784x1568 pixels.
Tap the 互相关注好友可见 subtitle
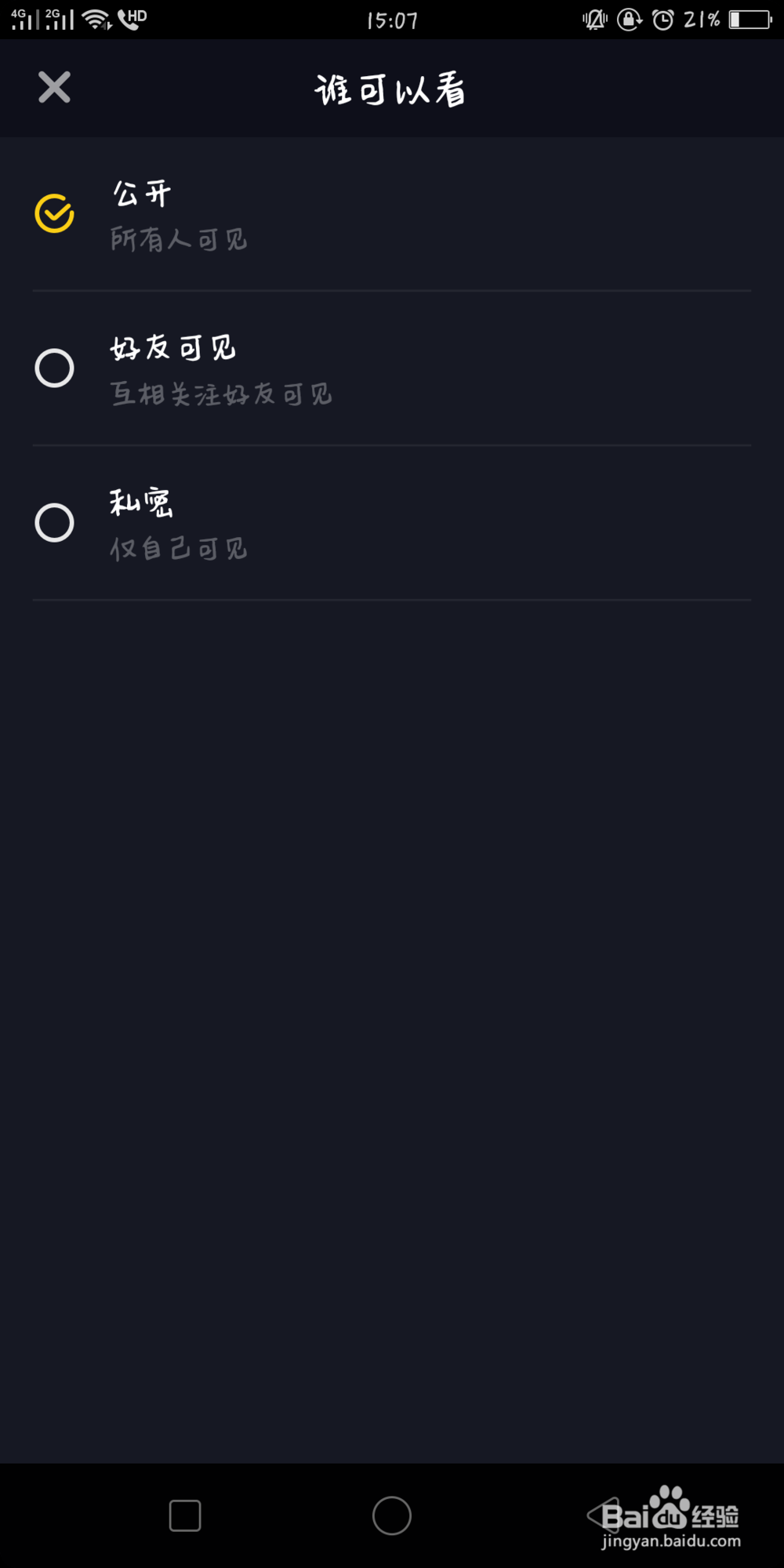tap(222, 394)
